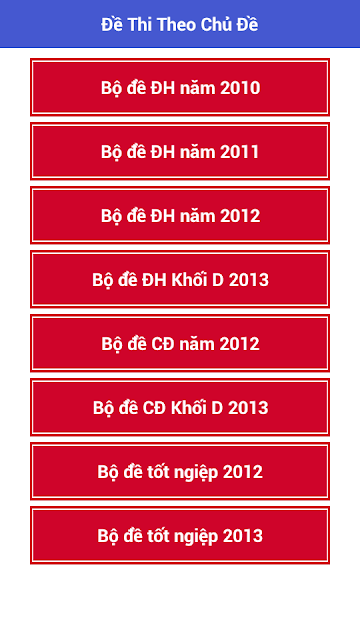
Task: Choose Bộ đề CĐ năm 2012
Action: 180,343
